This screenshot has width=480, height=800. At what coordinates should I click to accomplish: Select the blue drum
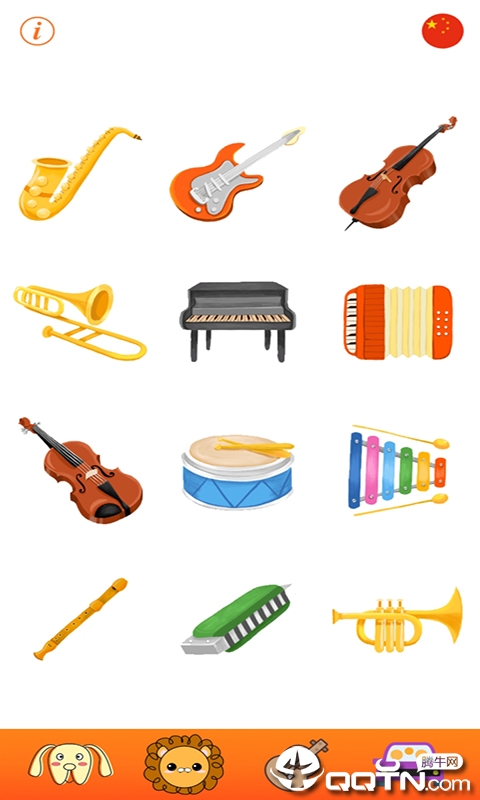[x=238, y=472]
